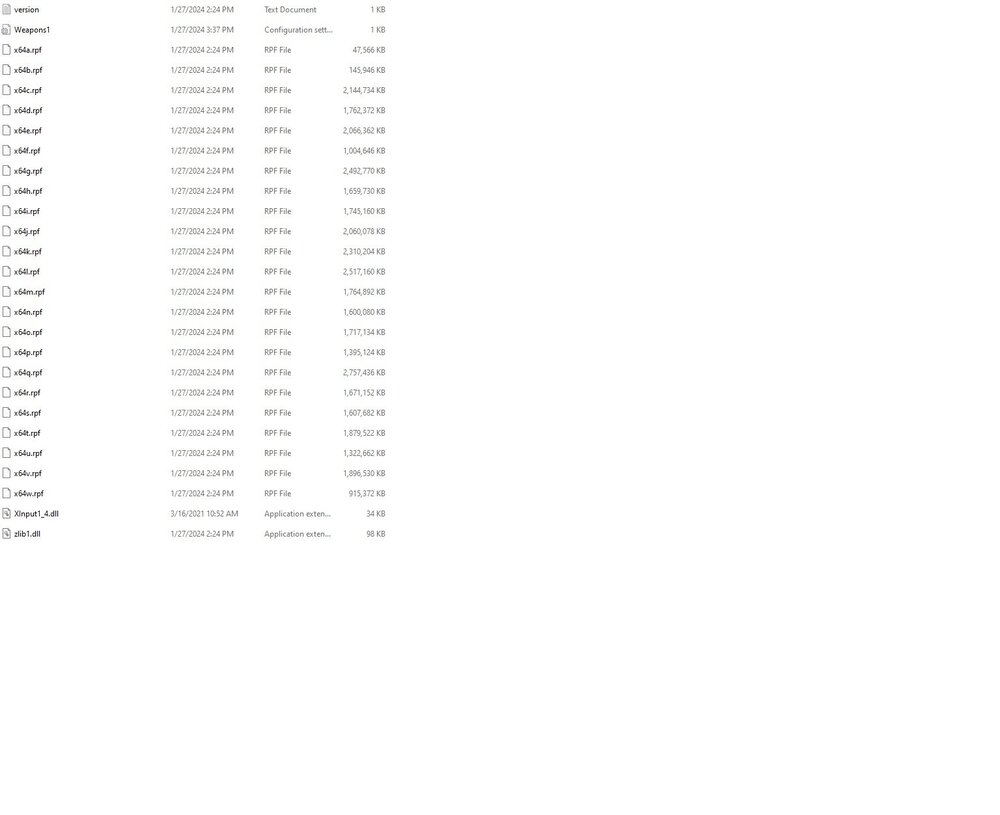Select the XInput1_4.dll file
Screen dimensions: 1000x815
tap(36, 514)
